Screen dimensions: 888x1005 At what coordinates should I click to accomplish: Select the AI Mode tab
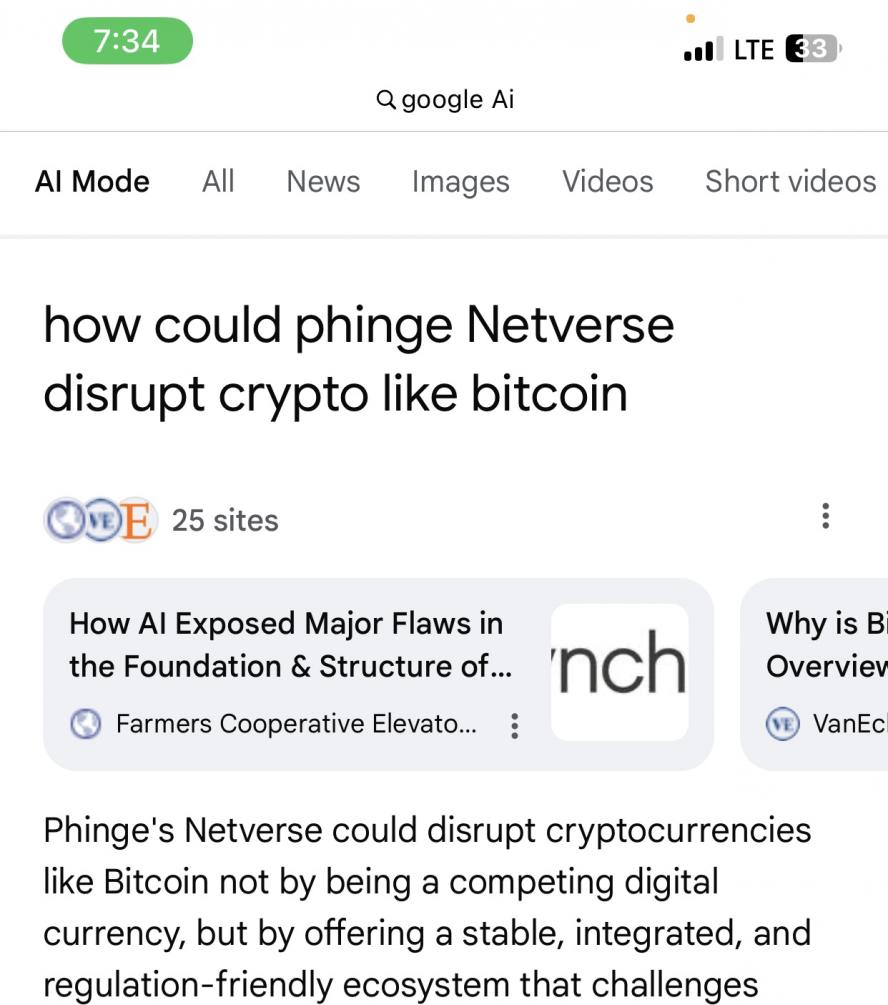tap(92, 181)
